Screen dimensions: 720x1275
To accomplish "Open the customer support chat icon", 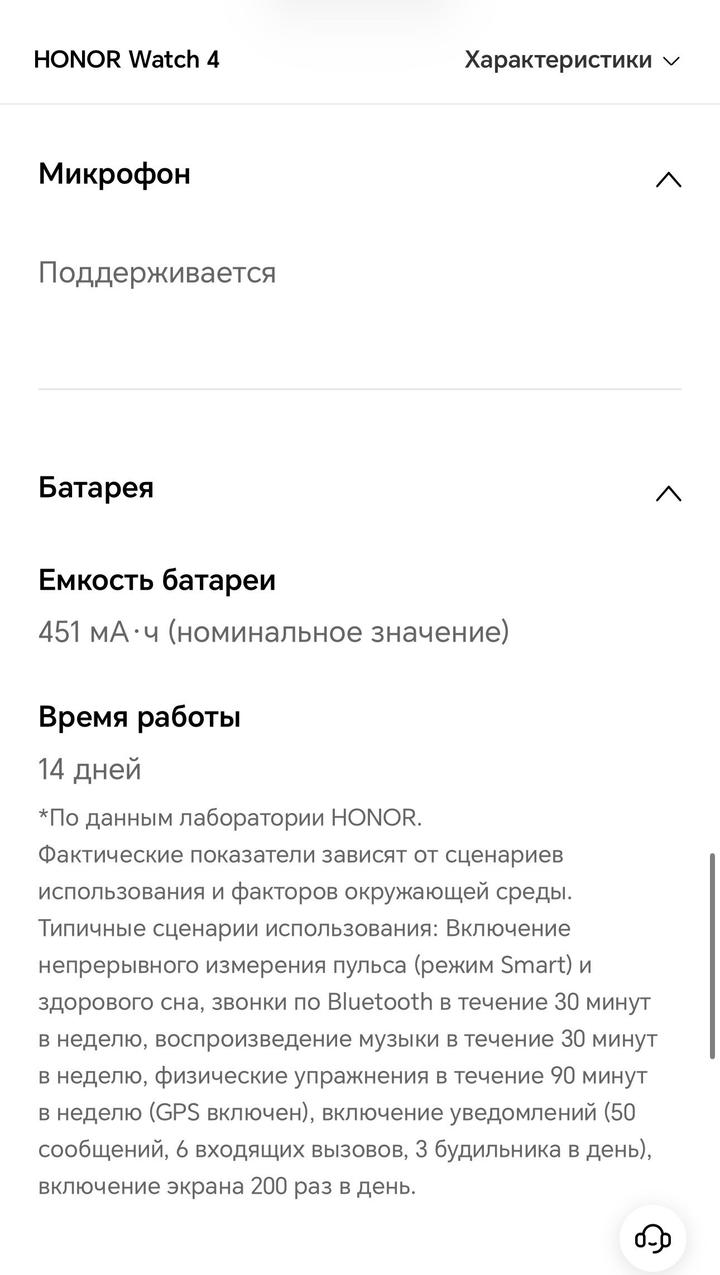I will coord(652,1239).
